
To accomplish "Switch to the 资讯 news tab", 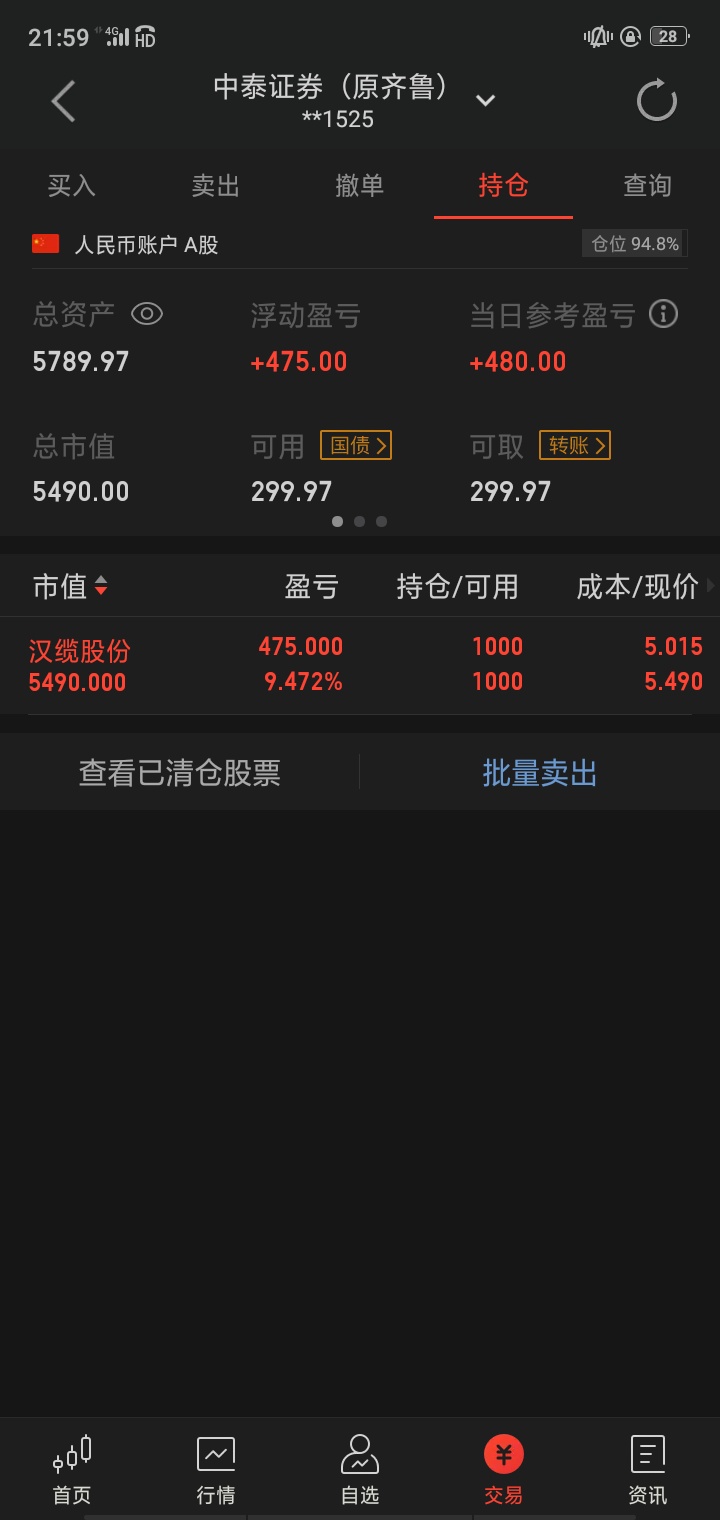I will (x=648, y=1469).
